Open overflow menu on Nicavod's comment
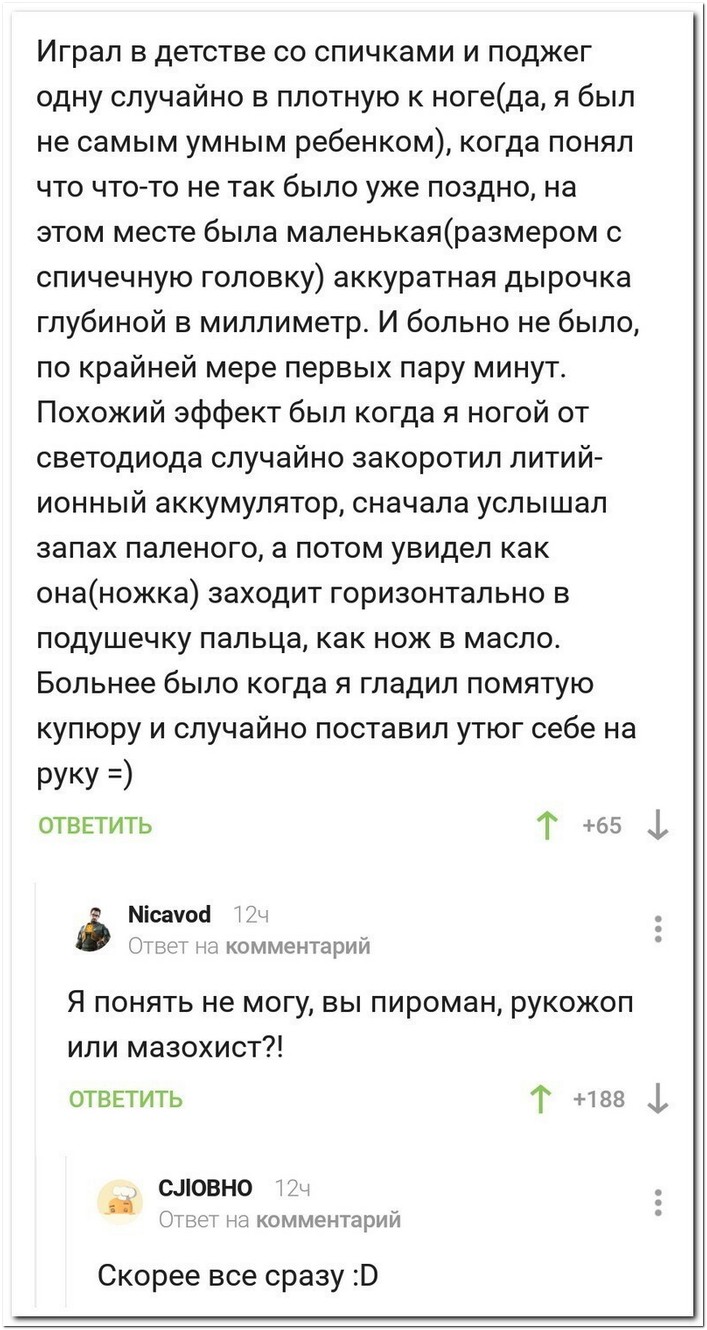Image resolution: width=707 pixels, height=1330 pixels. (657, 929)
